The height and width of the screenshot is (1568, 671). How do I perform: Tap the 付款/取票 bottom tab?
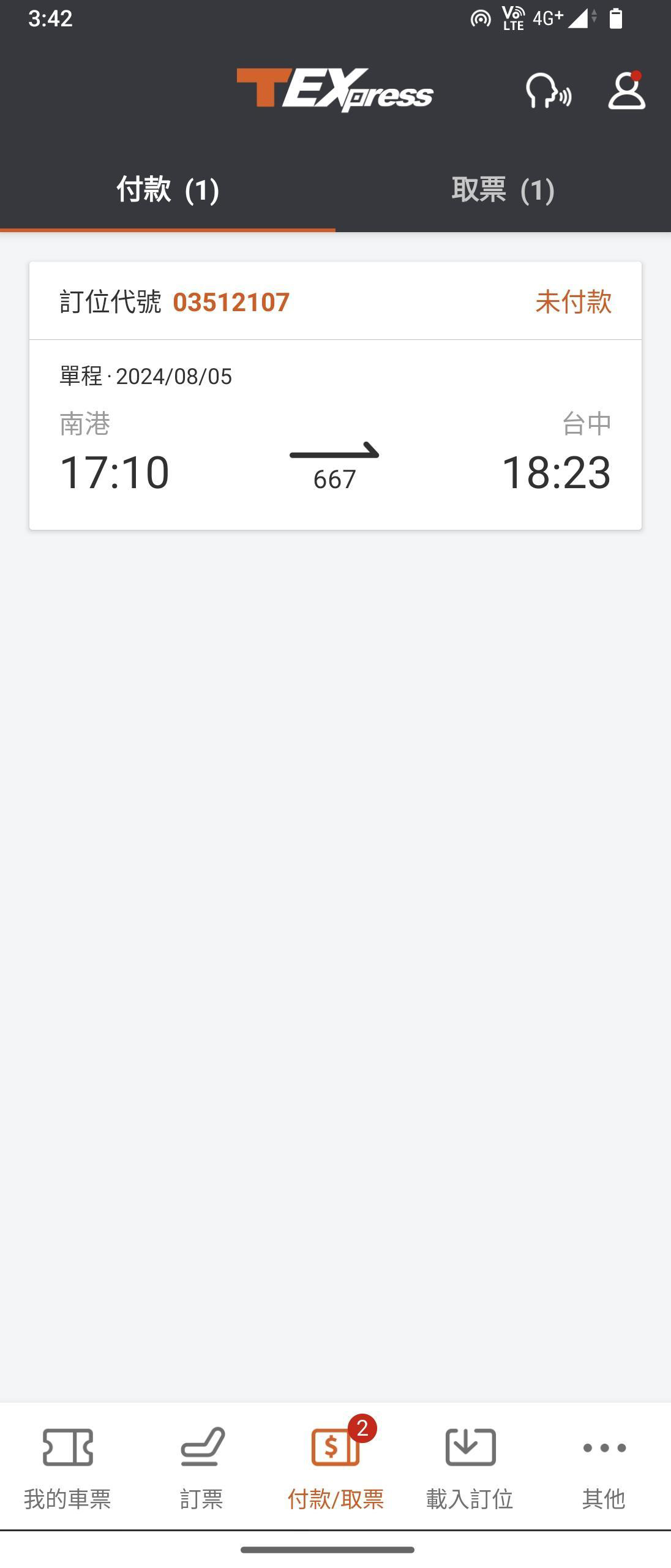tap(335, 1466)
